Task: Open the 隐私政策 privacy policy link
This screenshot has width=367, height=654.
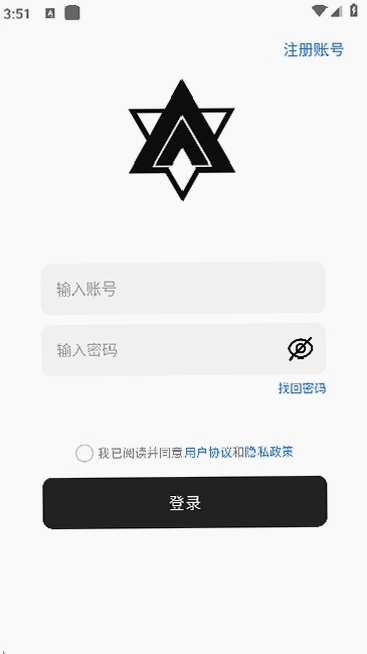Action: (x=269, y=452)
